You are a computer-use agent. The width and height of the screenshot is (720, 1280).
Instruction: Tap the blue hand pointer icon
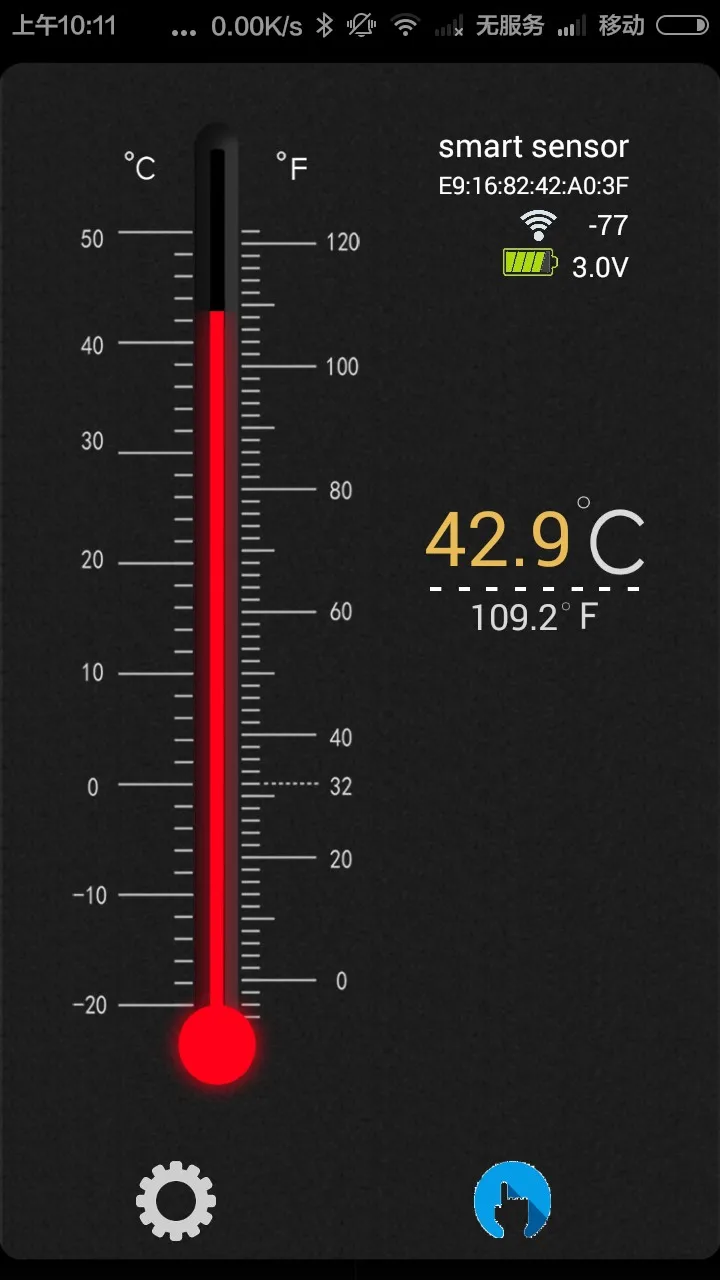click(512, 1200)
